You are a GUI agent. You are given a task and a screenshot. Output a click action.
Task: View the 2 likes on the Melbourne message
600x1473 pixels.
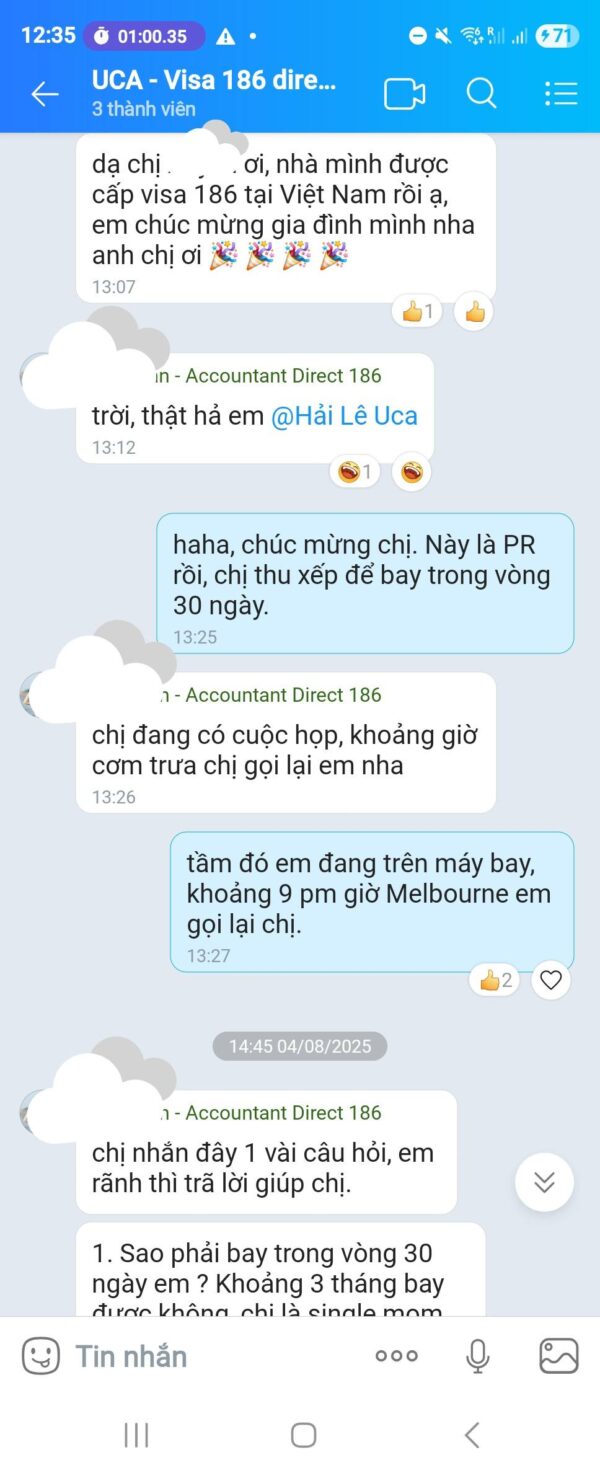pos(496,980)
